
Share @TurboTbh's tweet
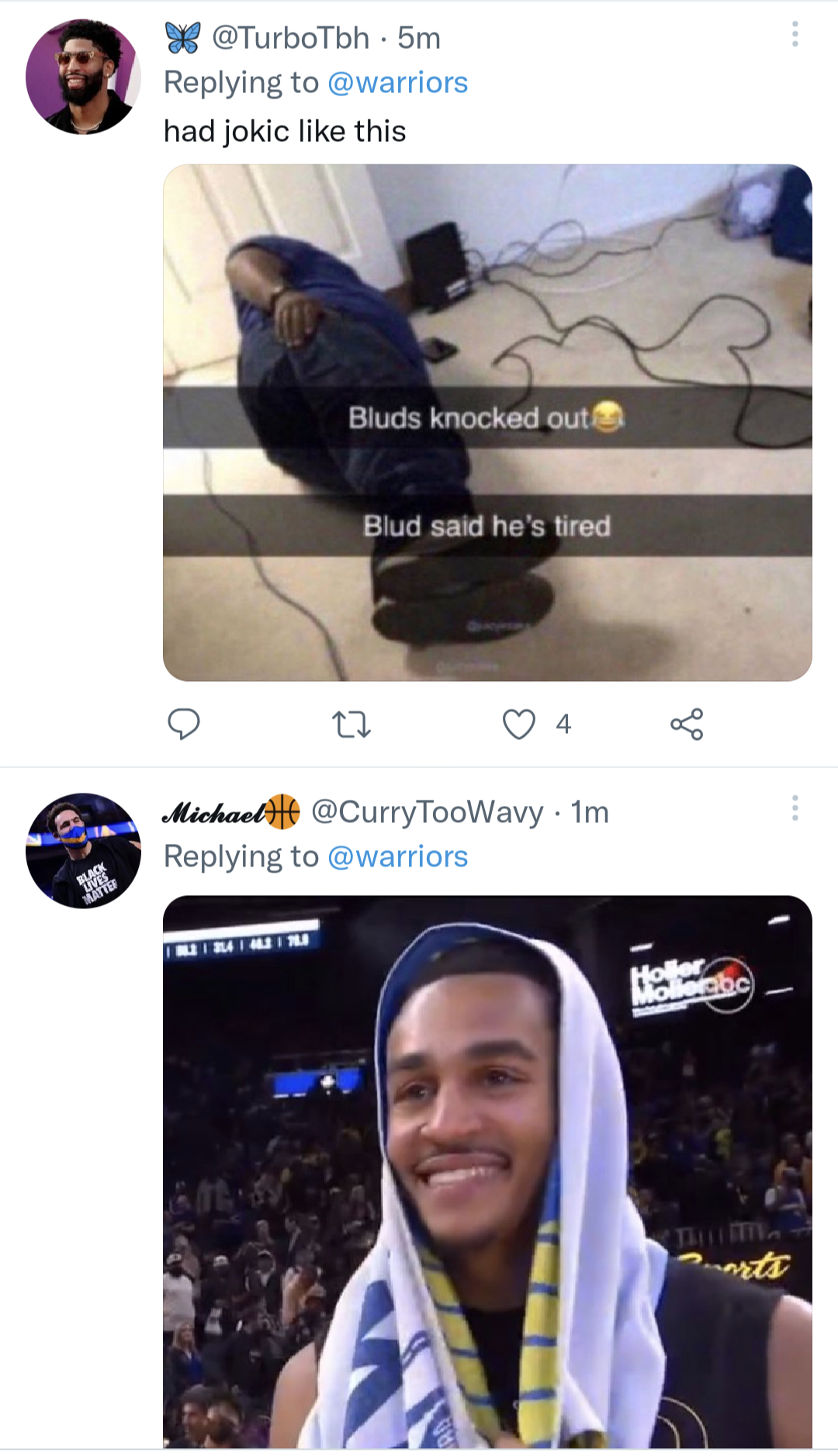pyautogui.click(x=687, y=724)
